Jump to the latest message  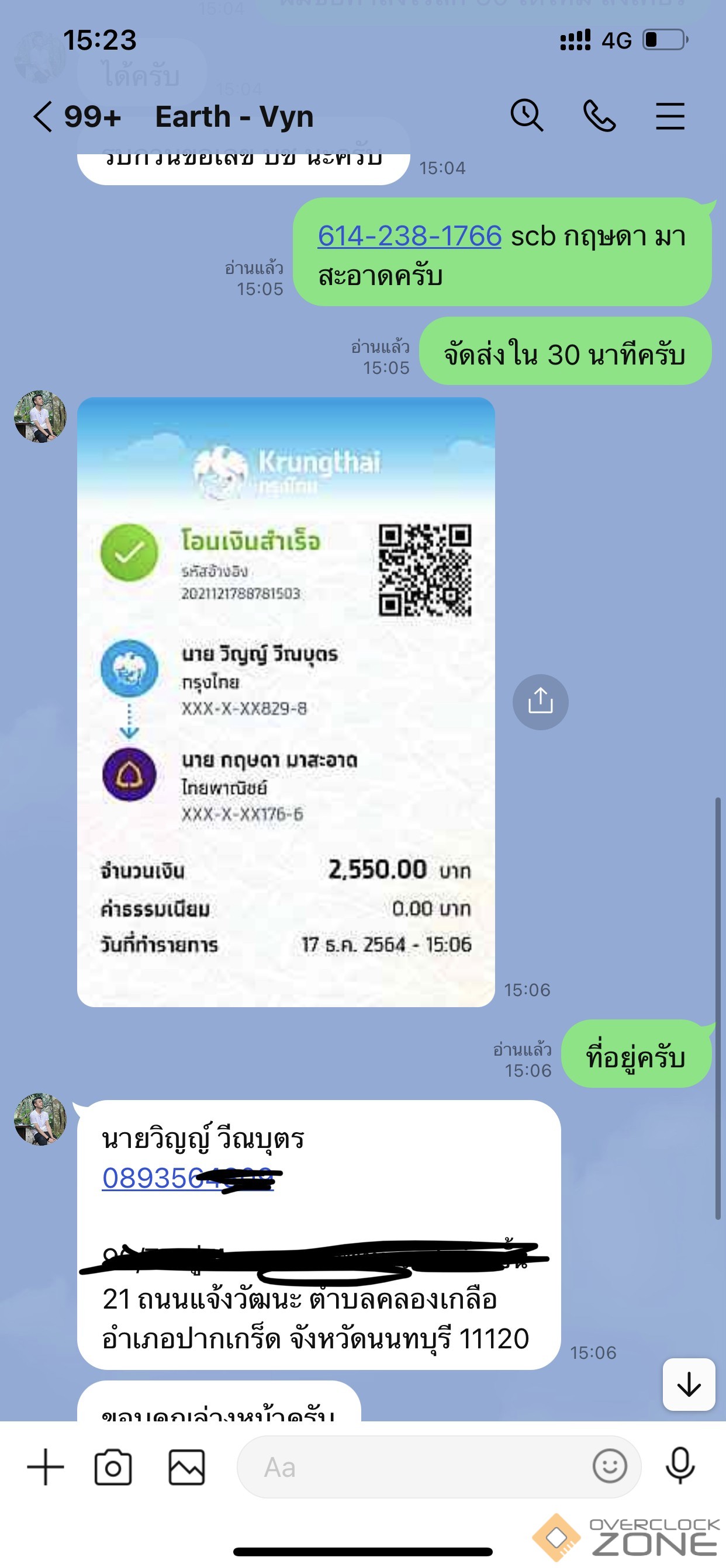688,1384
